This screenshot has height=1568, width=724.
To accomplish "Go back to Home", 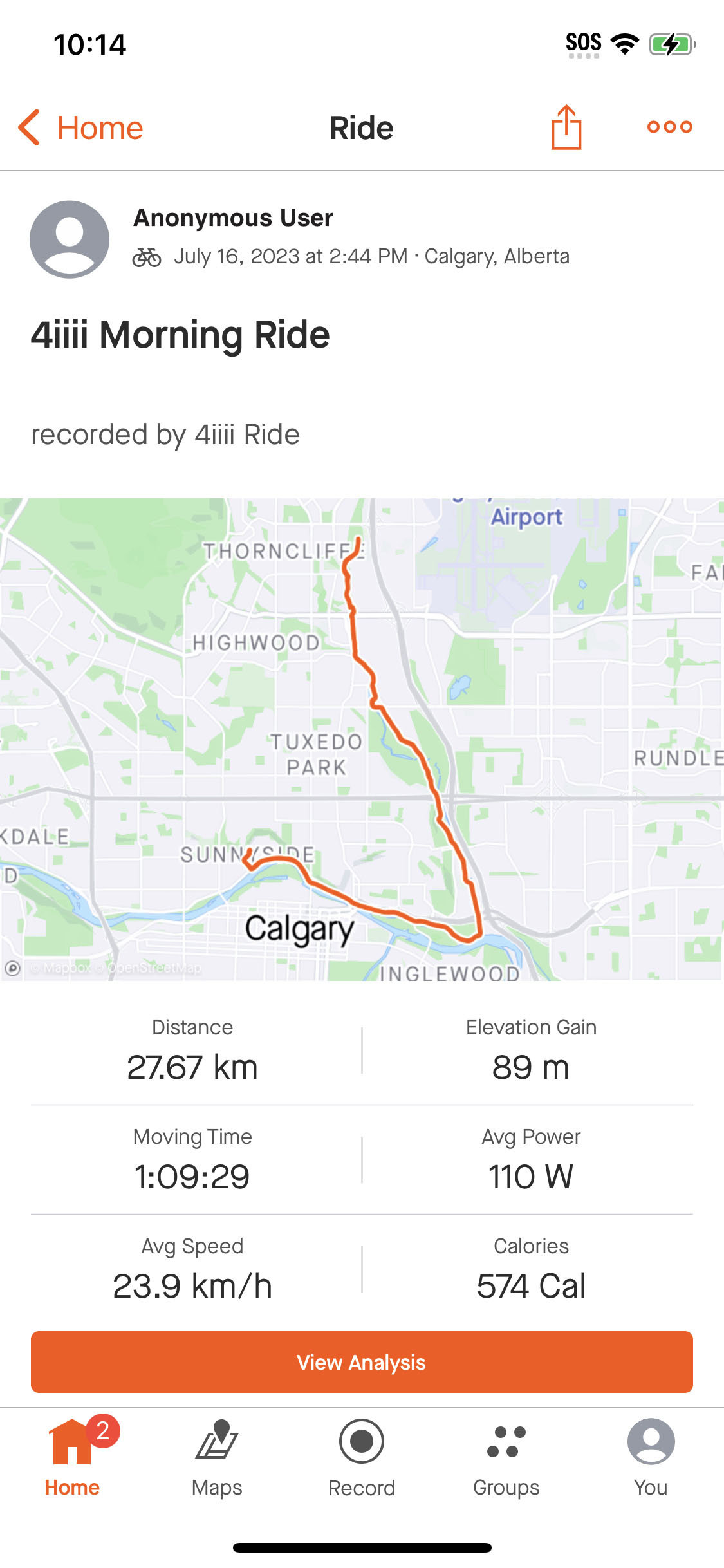I will click(x=80, y=127).
